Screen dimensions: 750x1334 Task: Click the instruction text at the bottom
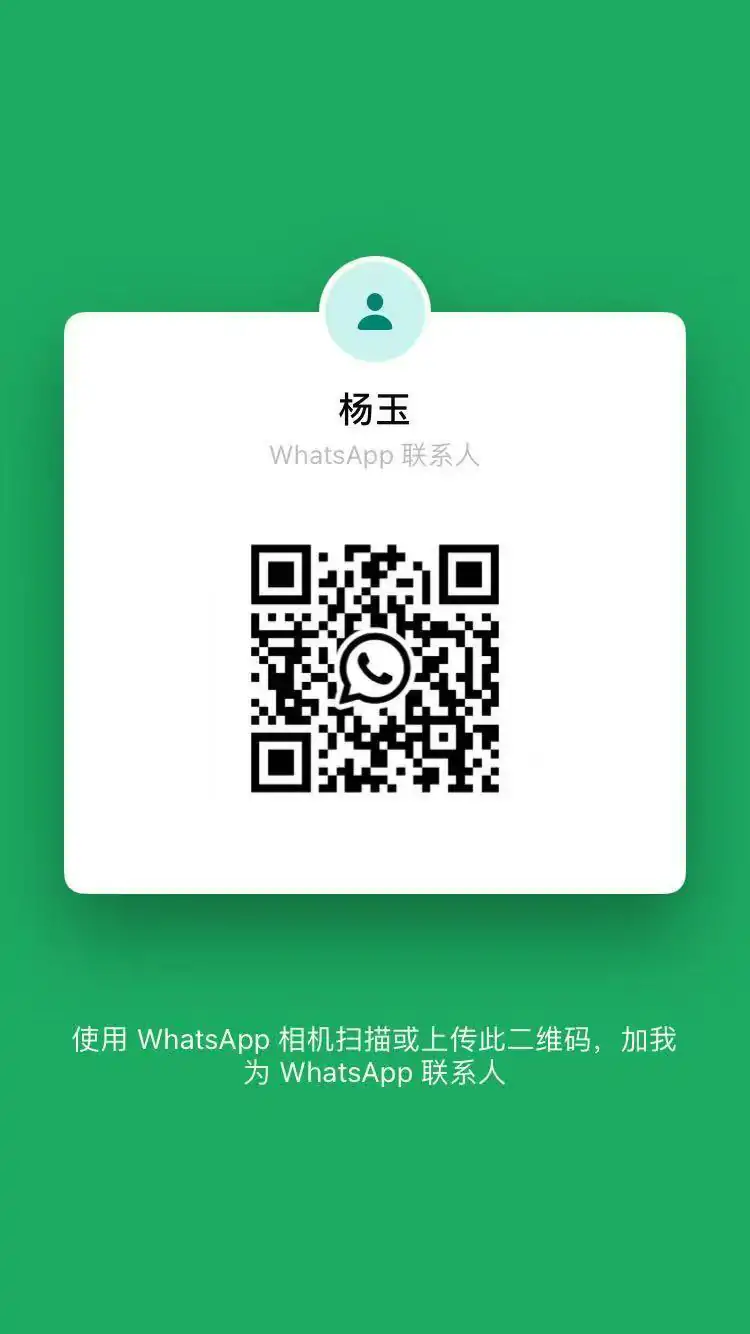coord(375,1058)
